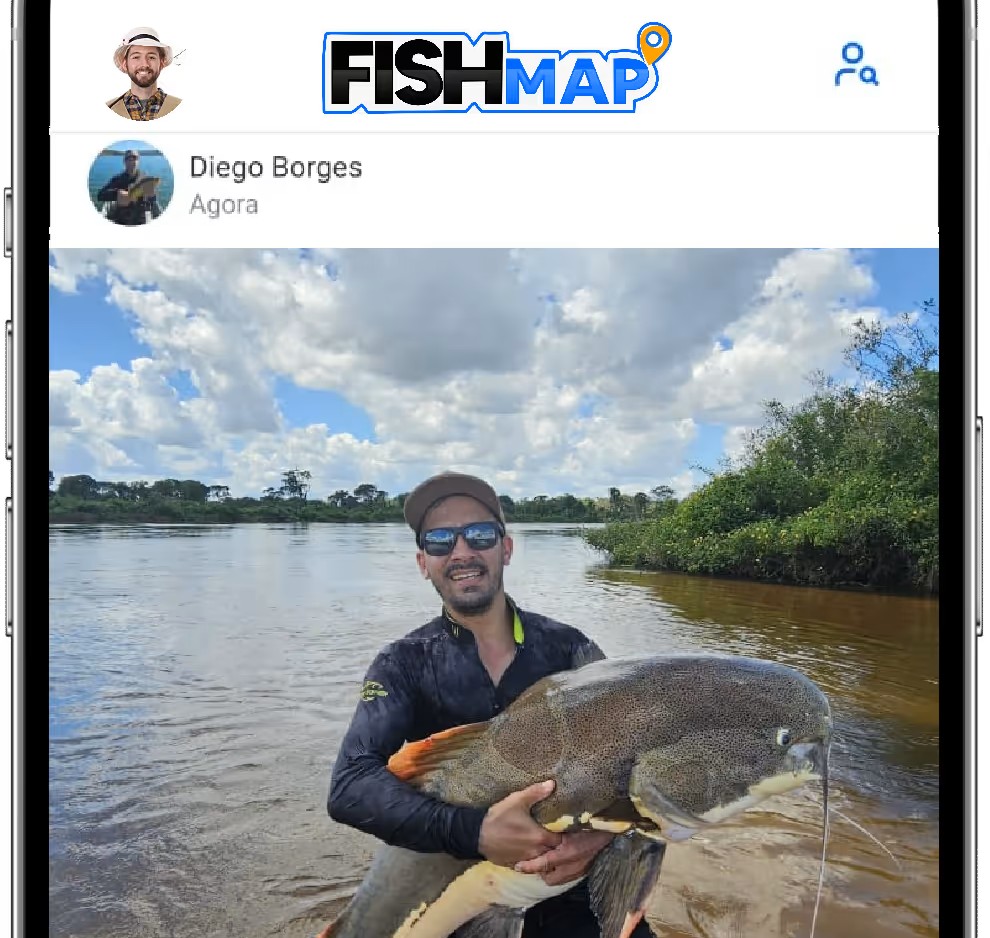Tap the Diego Borges name link

[276, 167]
